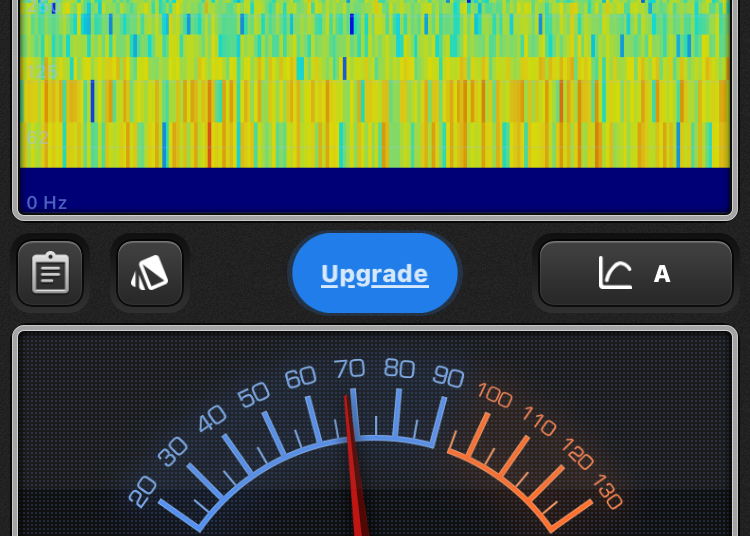This screenshot has width=750, height=536.
Task: Open the clipboard notes icon
Action: pyautogui.click(x=50, y=273)
